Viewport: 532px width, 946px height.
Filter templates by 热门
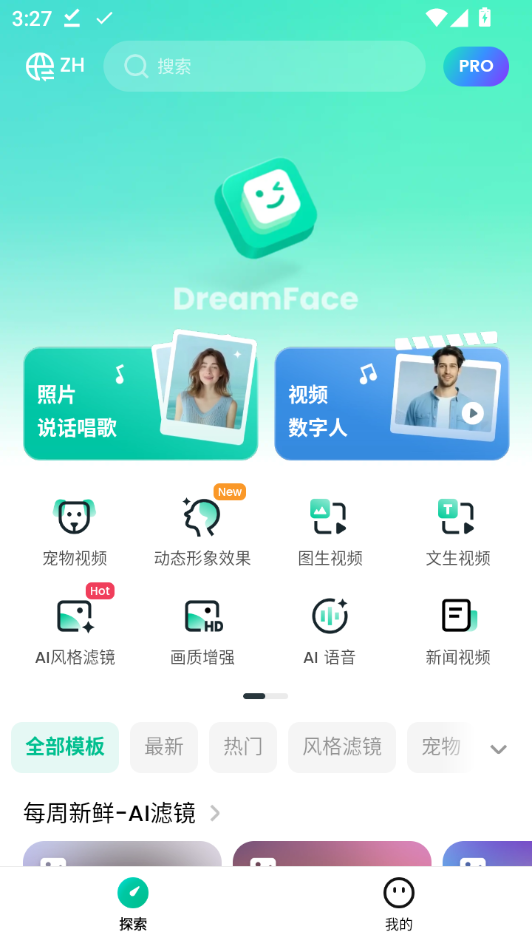(243, 747)
